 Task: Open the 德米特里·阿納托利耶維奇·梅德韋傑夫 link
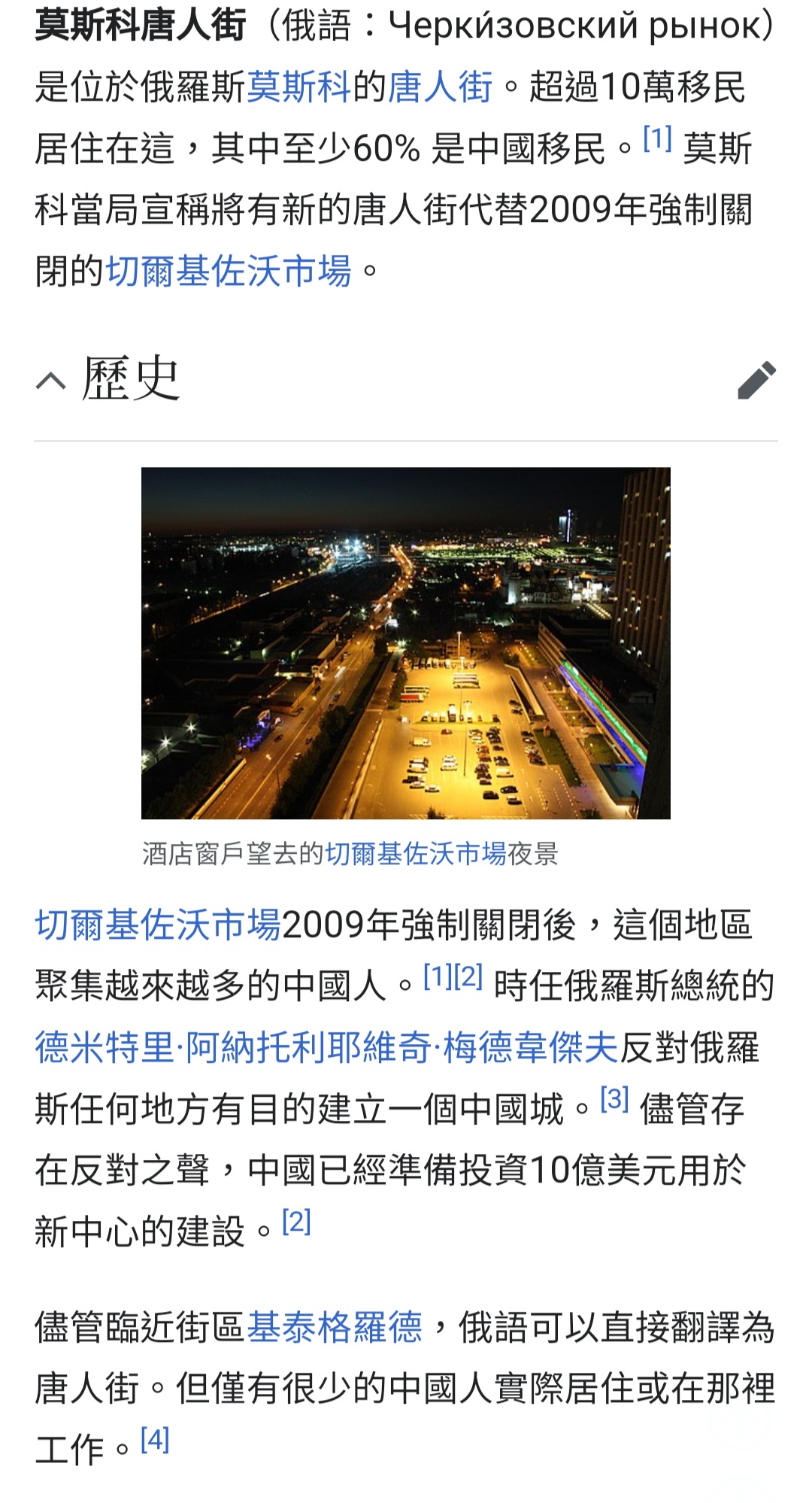point(326,1047)
